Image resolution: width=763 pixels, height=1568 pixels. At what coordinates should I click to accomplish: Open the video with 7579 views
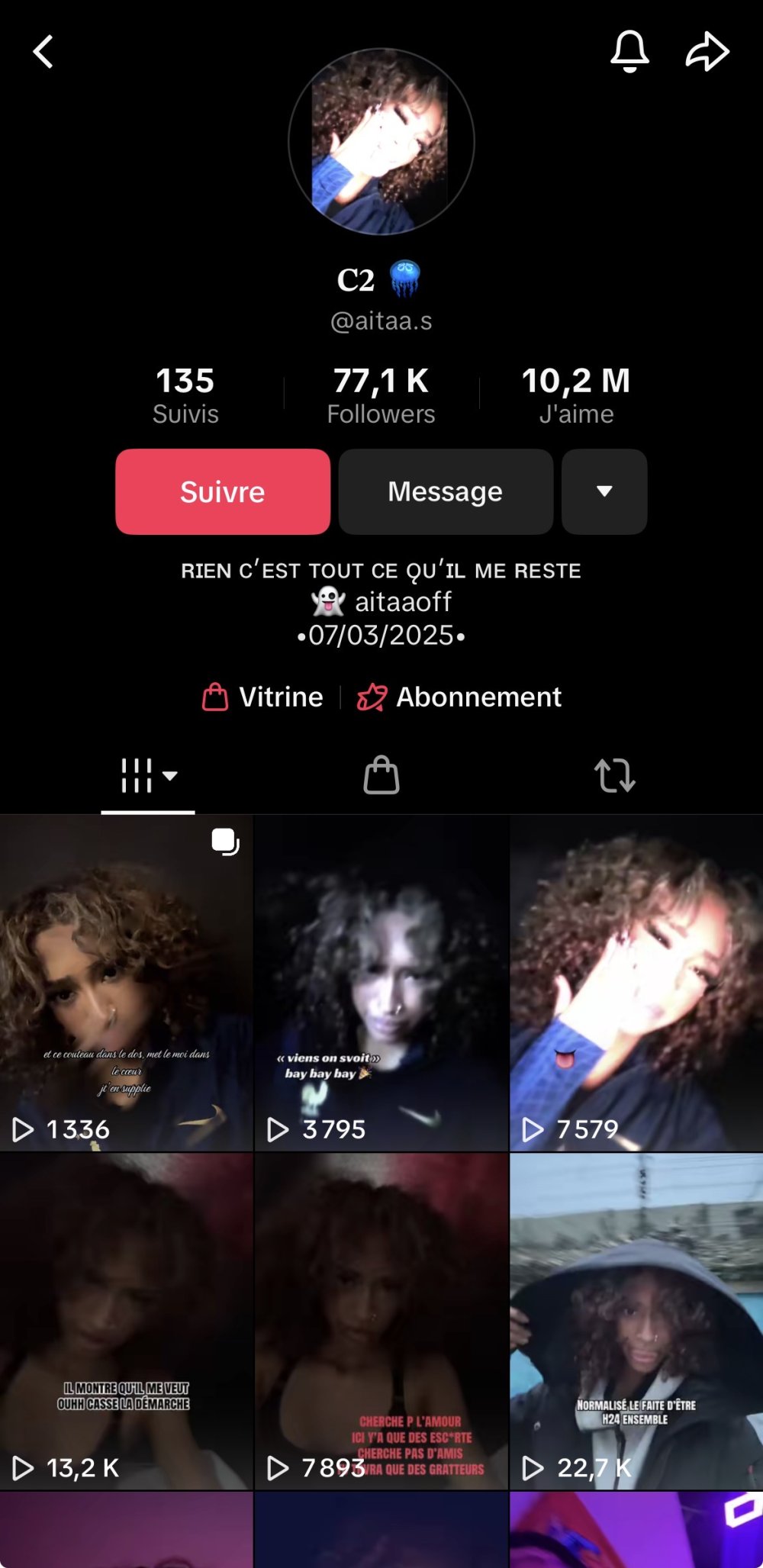pyautogui.click(x=636, y=983)
